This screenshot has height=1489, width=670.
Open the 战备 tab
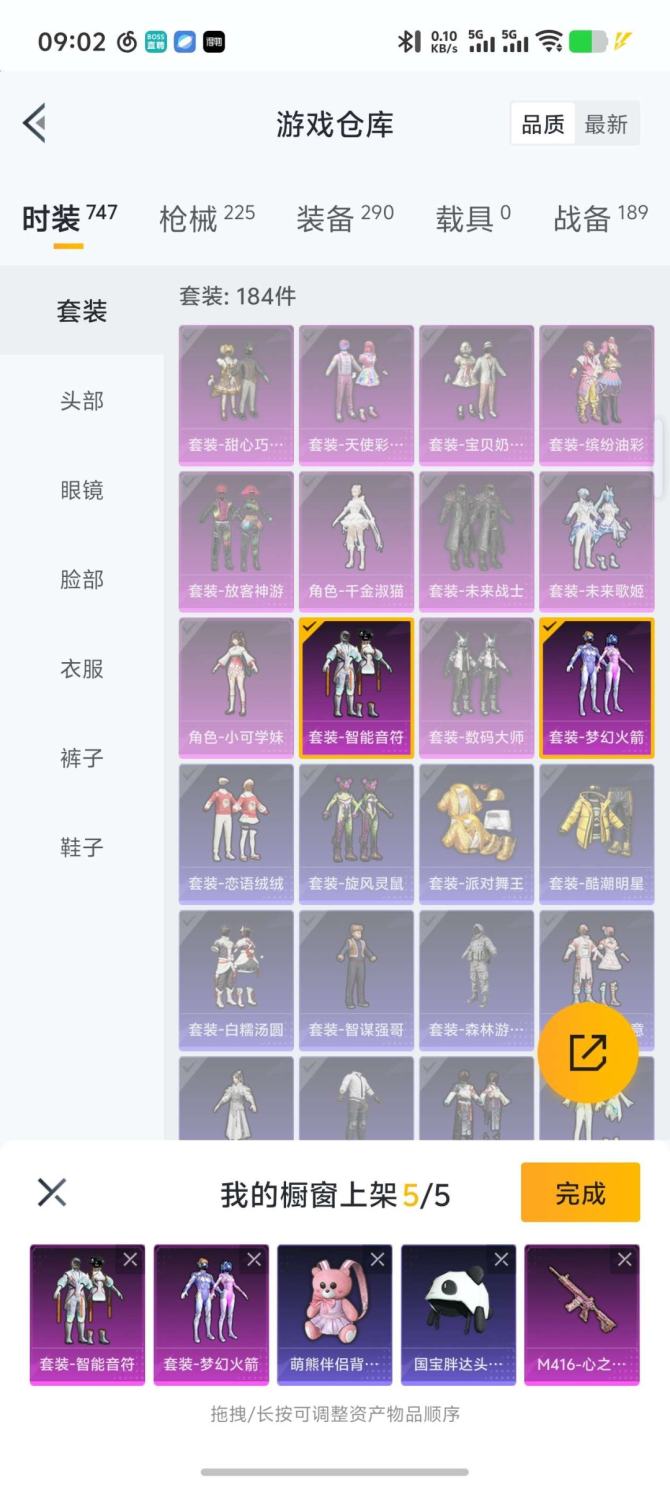pyautogui.click(x=600, y=219)
